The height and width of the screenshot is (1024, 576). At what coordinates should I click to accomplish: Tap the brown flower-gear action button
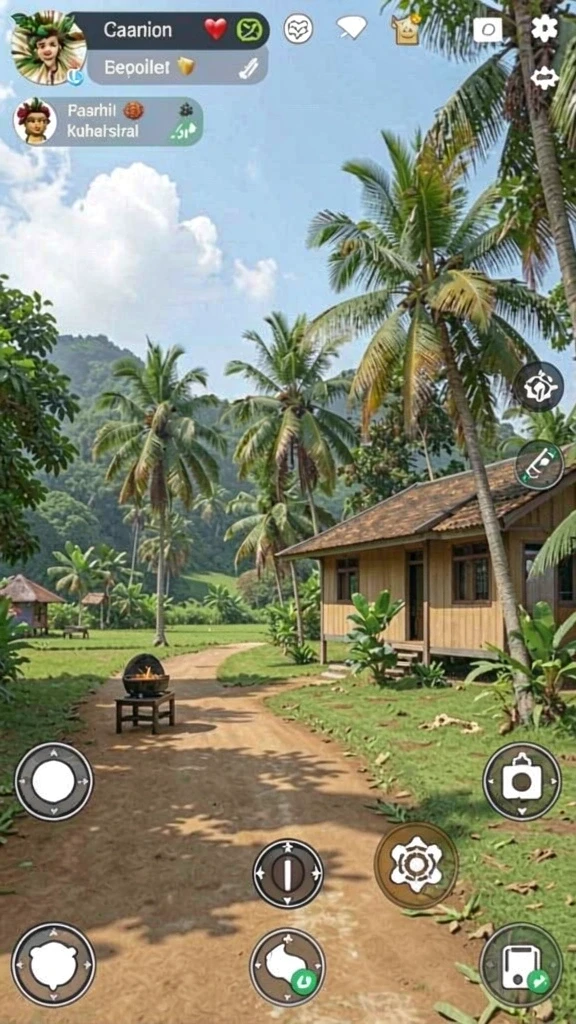point(416,865)
